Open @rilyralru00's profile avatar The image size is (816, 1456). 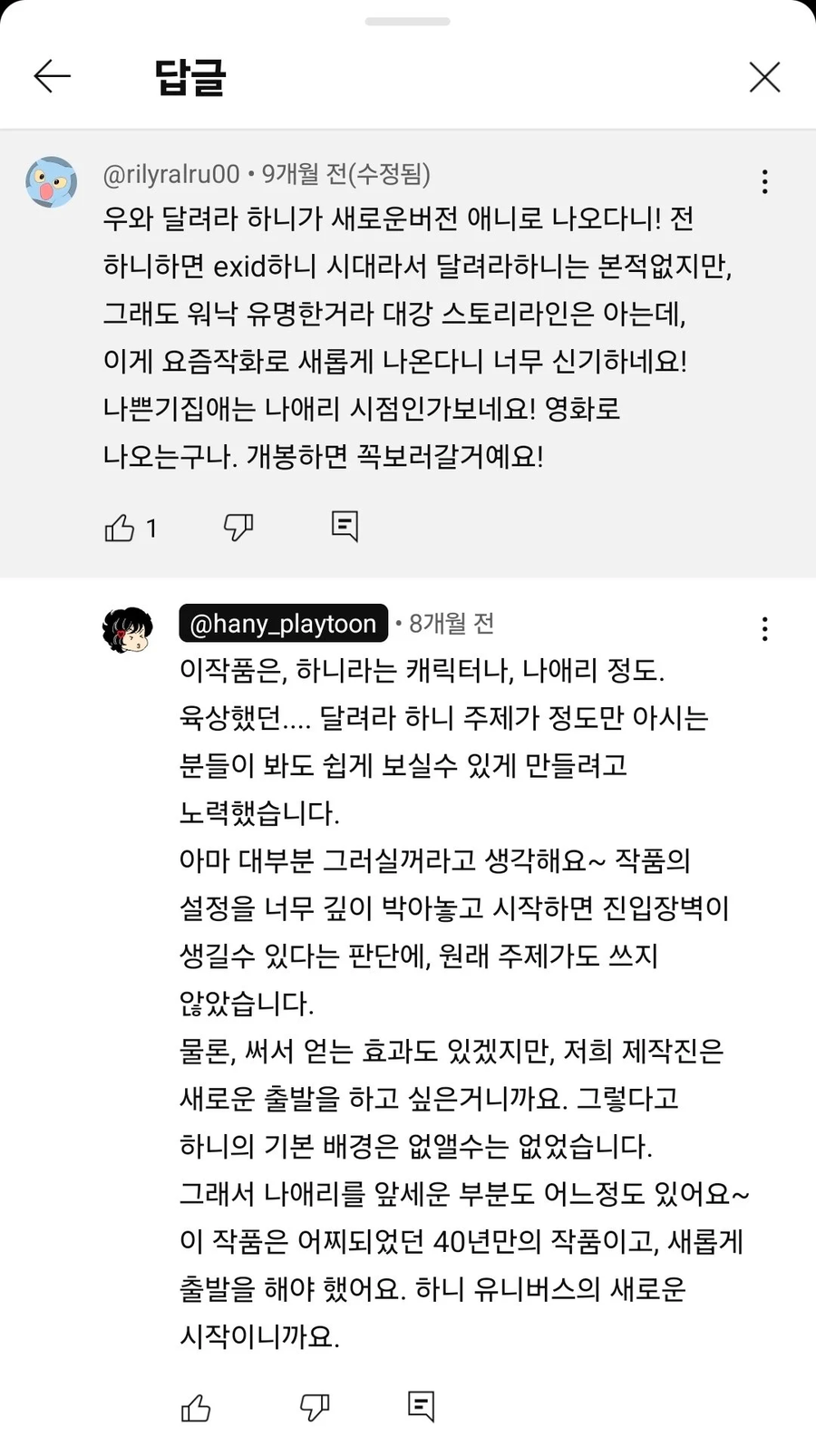click(x=52, y=181)
